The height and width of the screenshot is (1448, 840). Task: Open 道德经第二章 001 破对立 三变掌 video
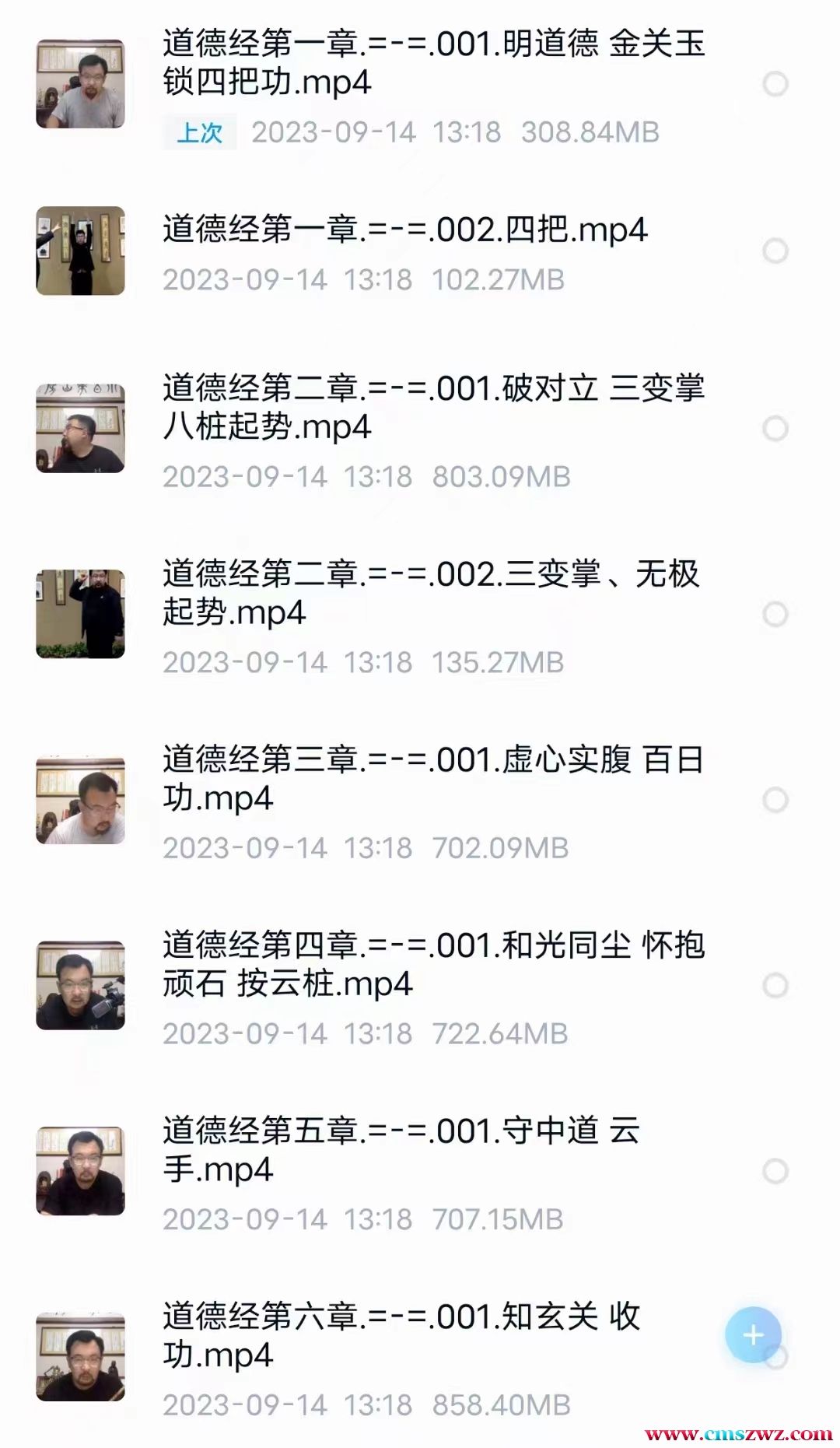click(x=432, y=408)
